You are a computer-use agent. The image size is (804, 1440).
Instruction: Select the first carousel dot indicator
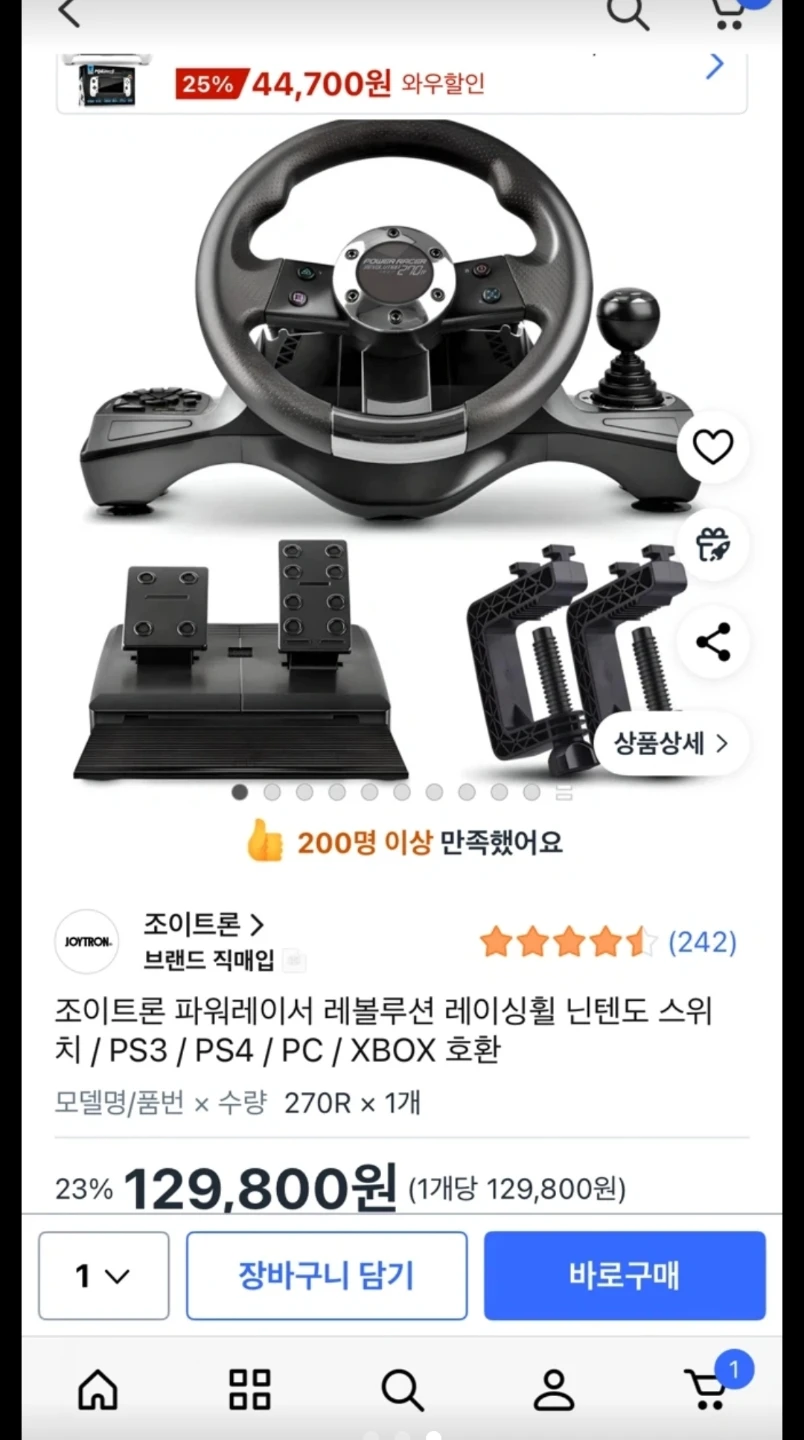(x=240, y=791)
